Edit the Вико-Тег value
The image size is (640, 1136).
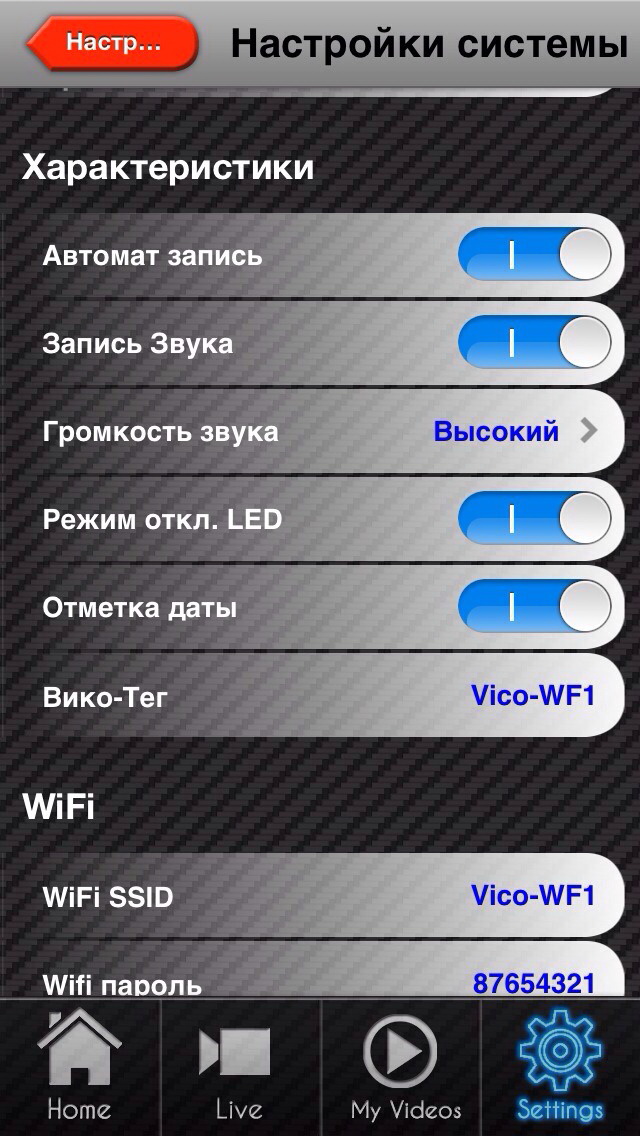[532, 696]
